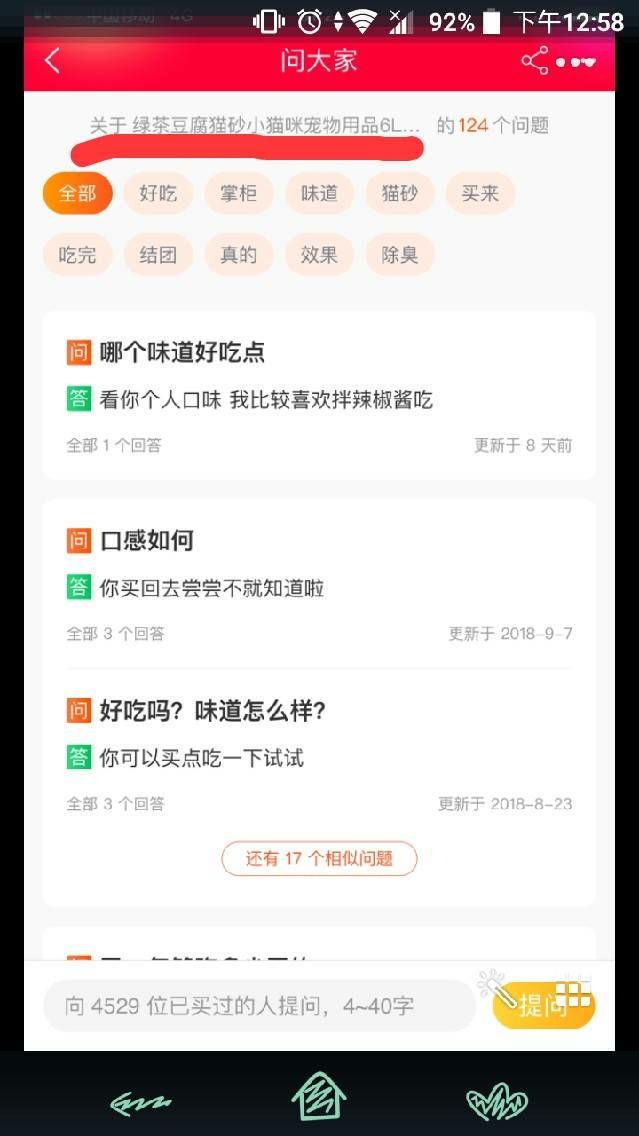Submit a question with 提问 button
This screenshot has height=1136, width=639.
(543, 1005)
